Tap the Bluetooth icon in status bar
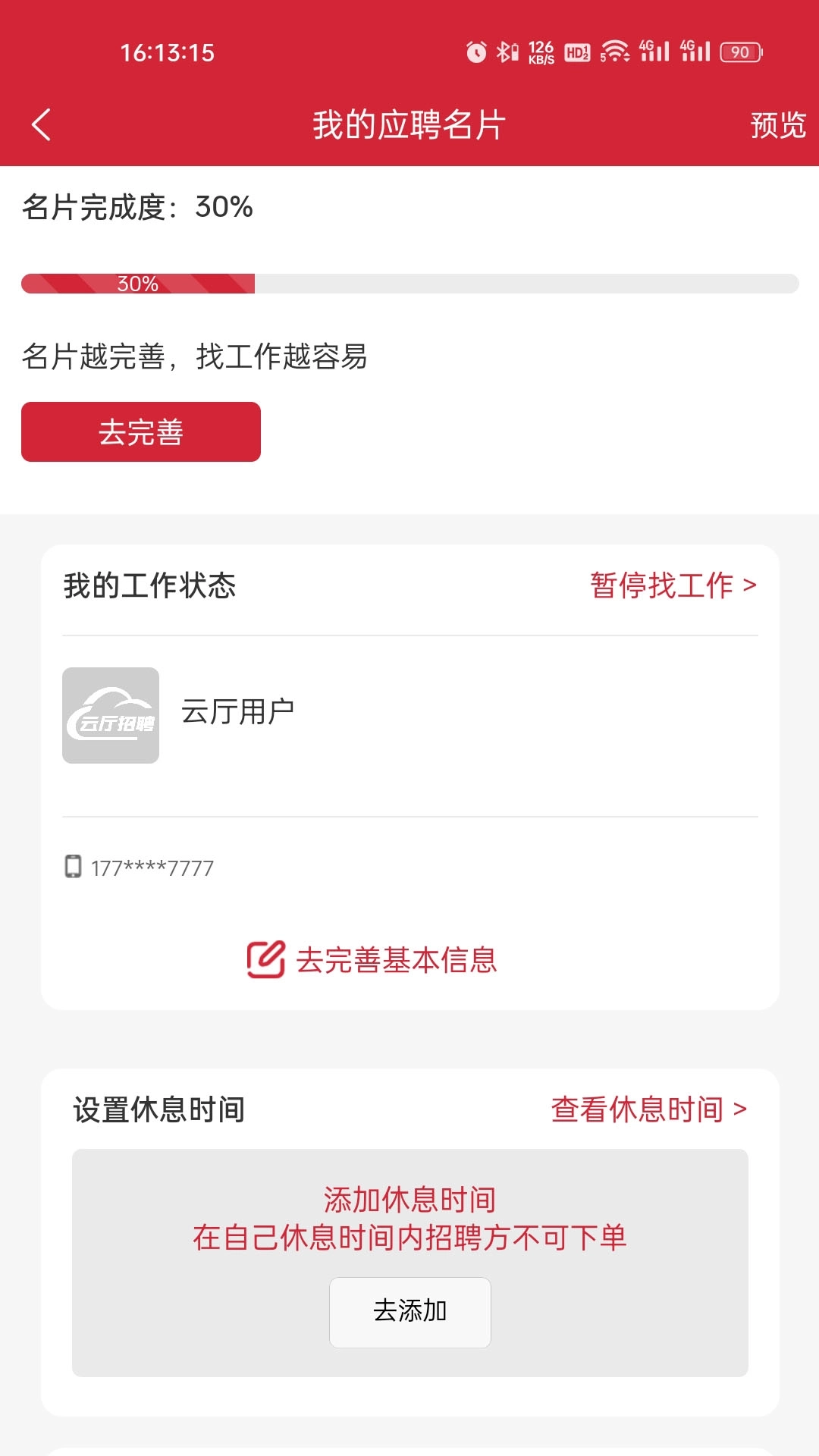 point(504,51)
